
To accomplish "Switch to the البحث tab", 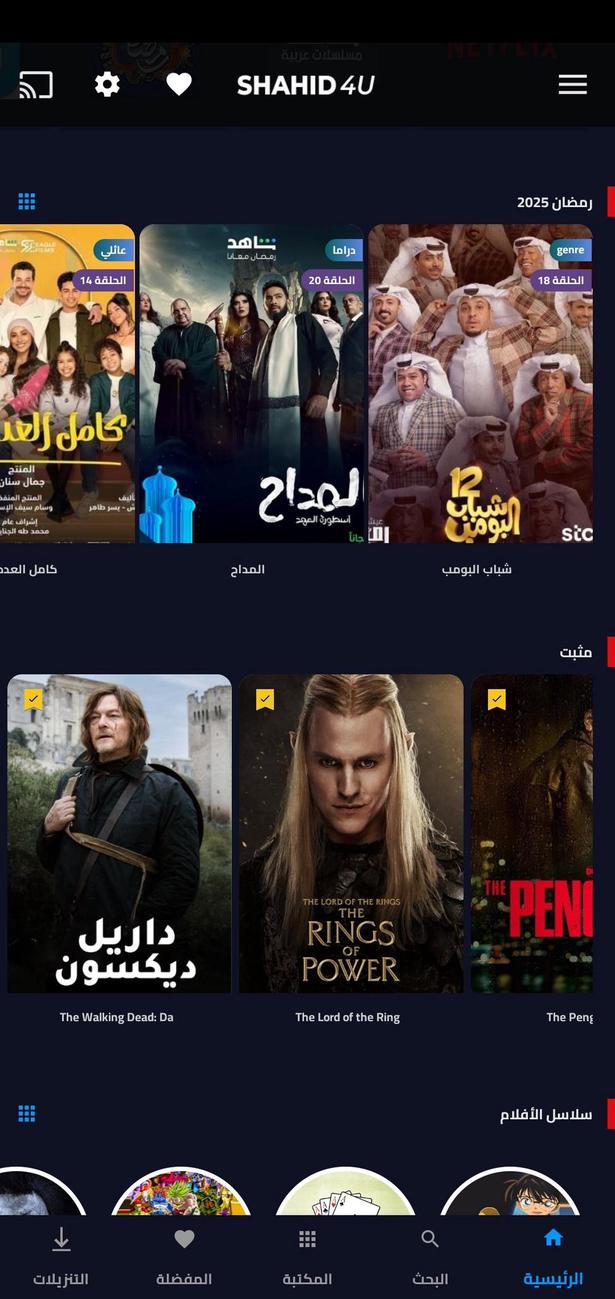I will point(430,1256).
